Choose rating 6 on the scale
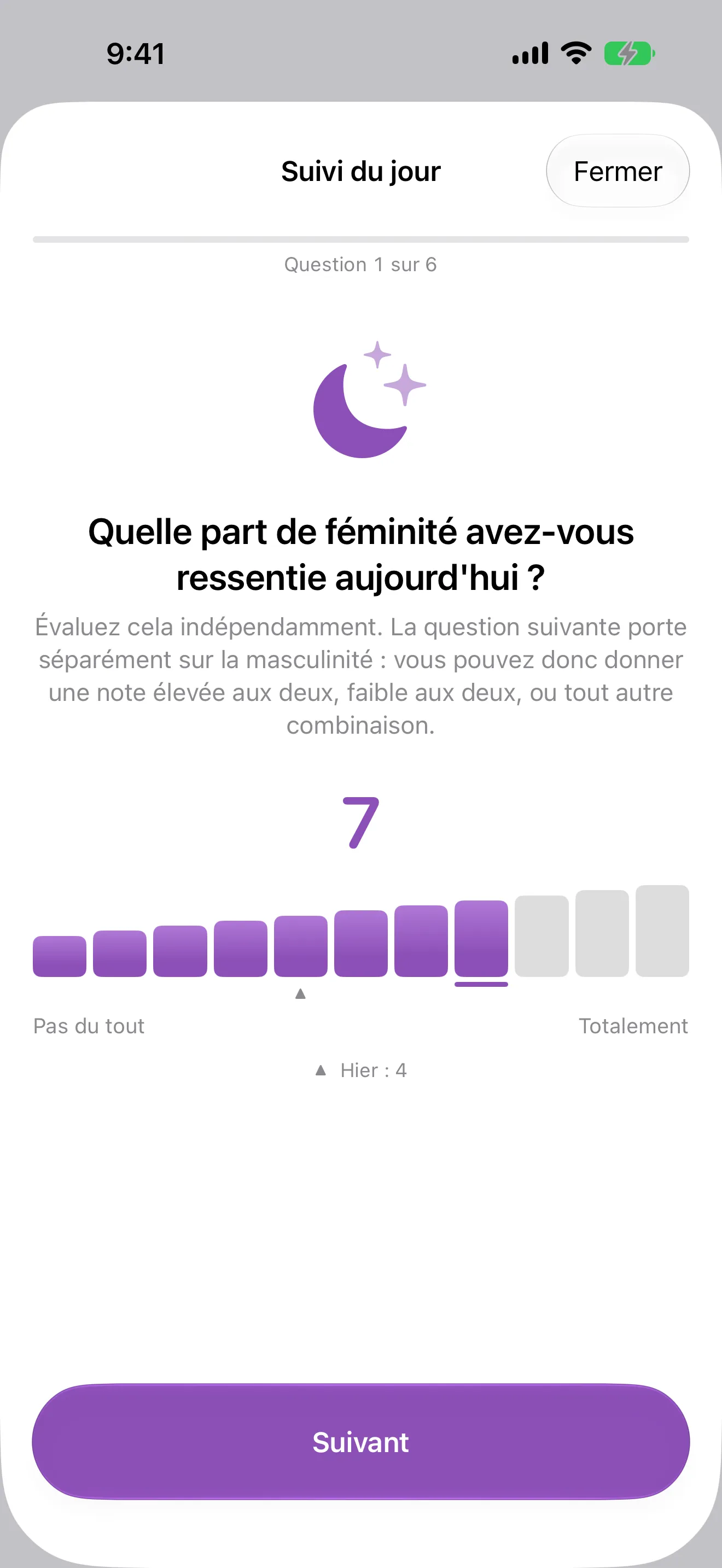This screenshot has height=1568, width=722. coord(421,941)
